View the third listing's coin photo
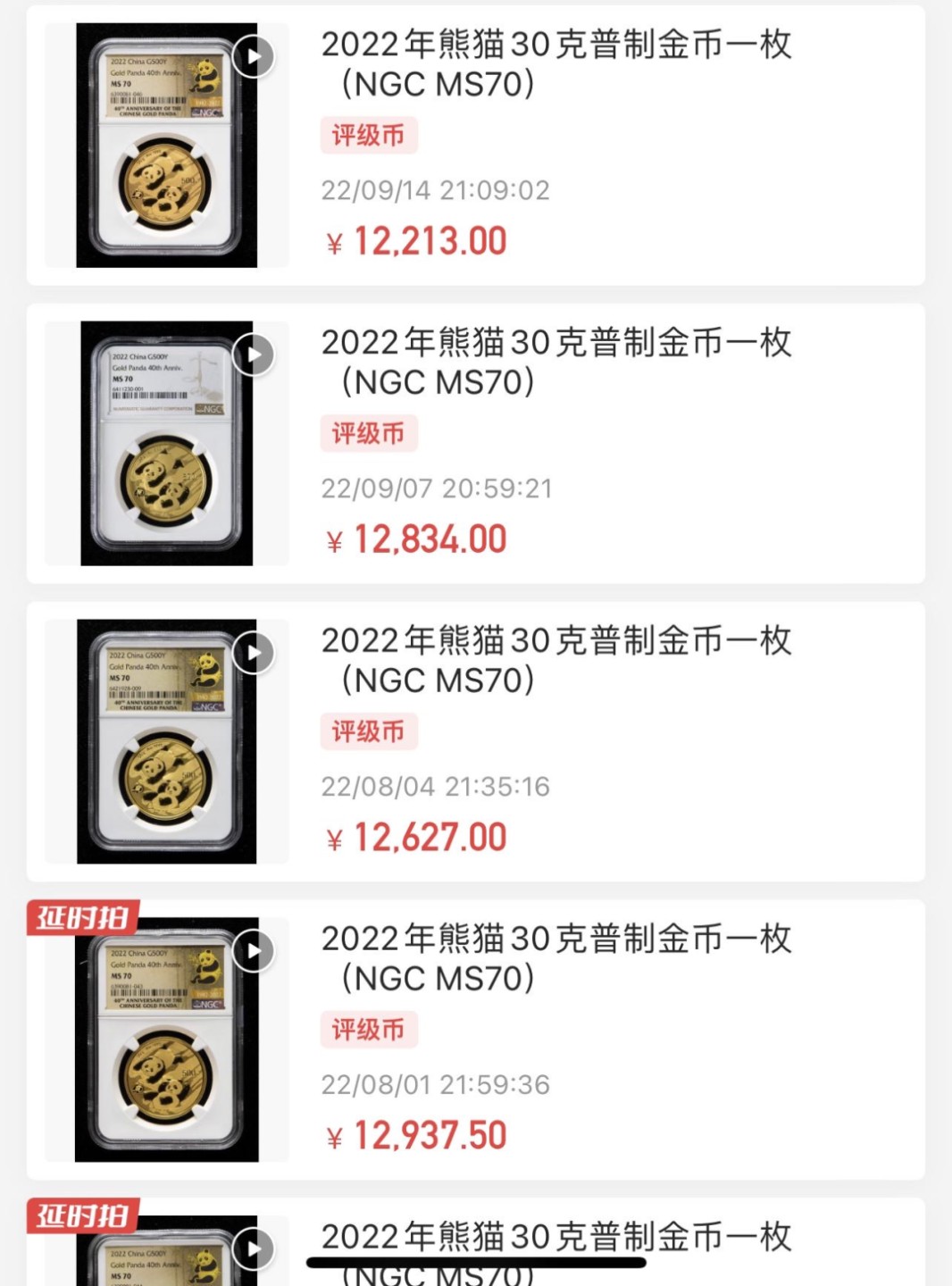The image size is (952, 1286). coord(164,746)
